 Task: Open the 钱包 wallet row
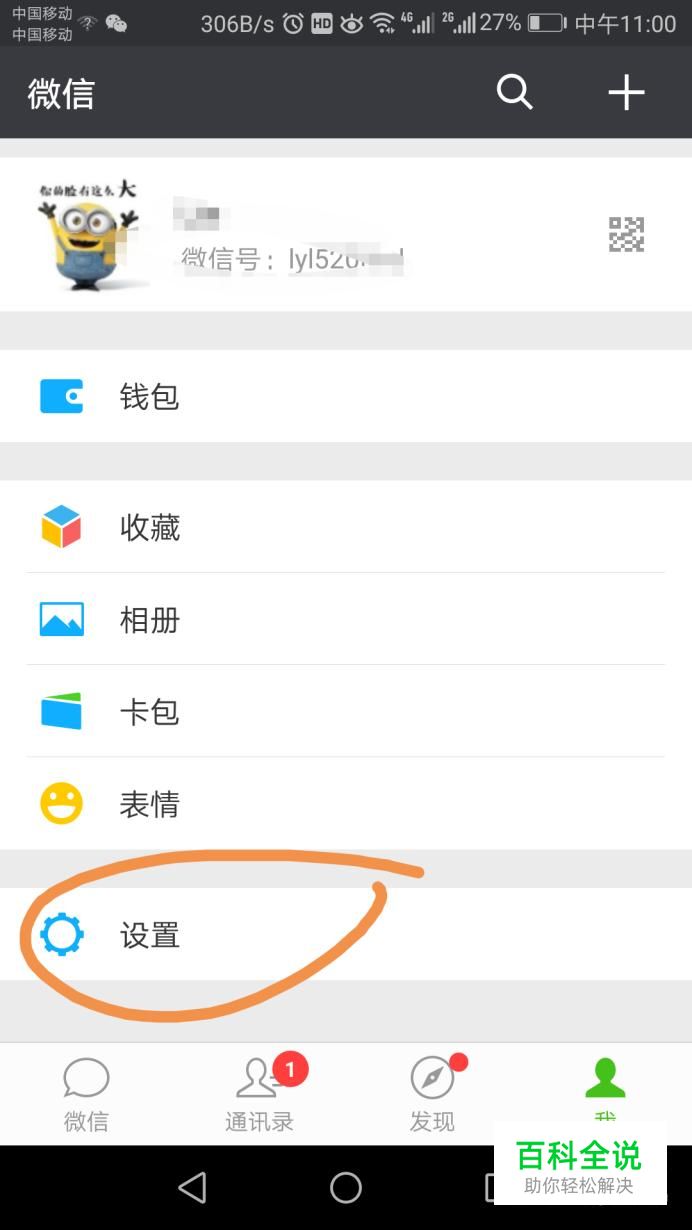(x=346, y=396)
